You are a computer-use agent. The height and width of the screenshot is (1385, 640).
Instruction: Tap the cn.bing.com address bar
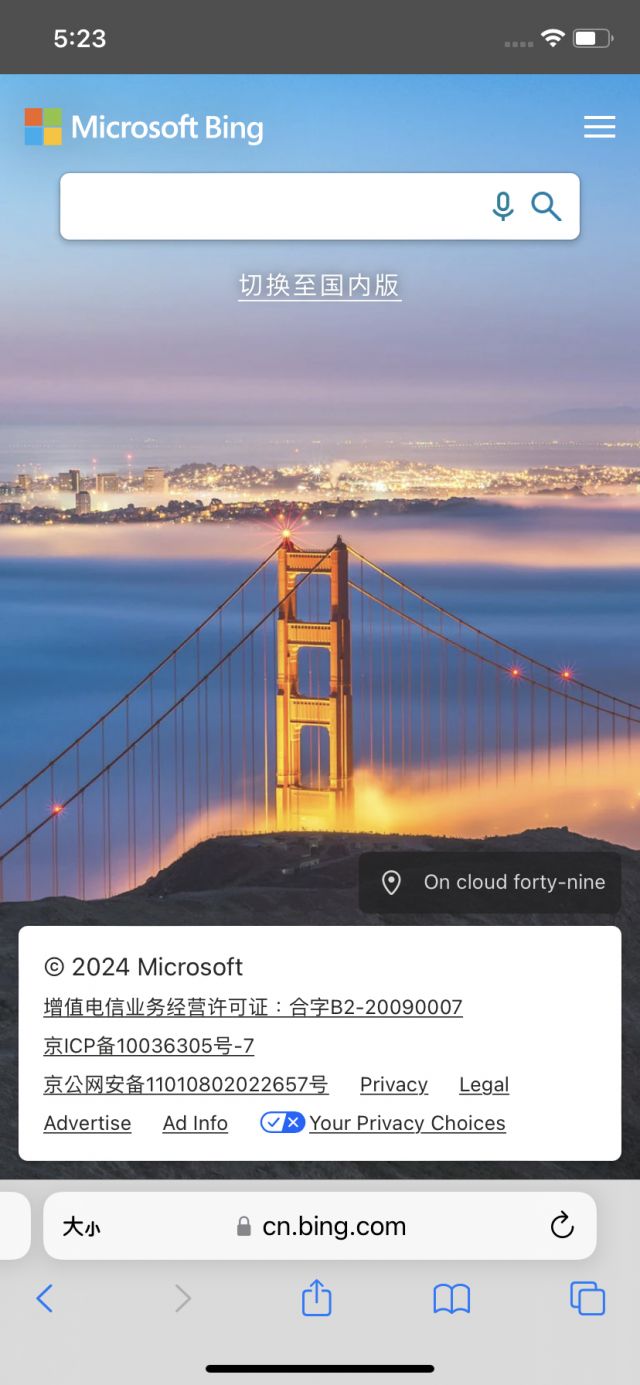(x=320, y=1226)
